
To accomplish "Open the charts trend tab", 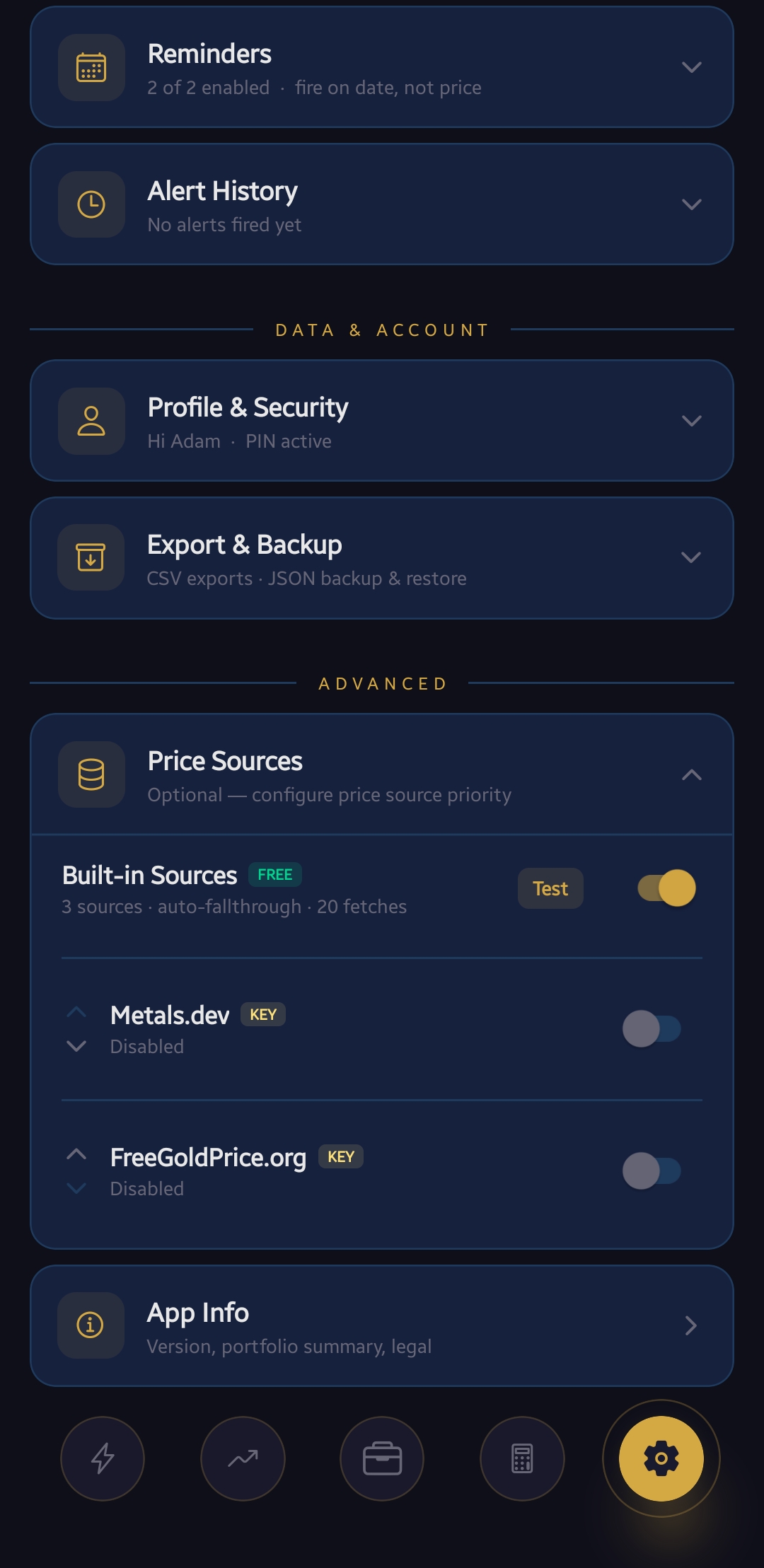I will [x=242, y=1458].
